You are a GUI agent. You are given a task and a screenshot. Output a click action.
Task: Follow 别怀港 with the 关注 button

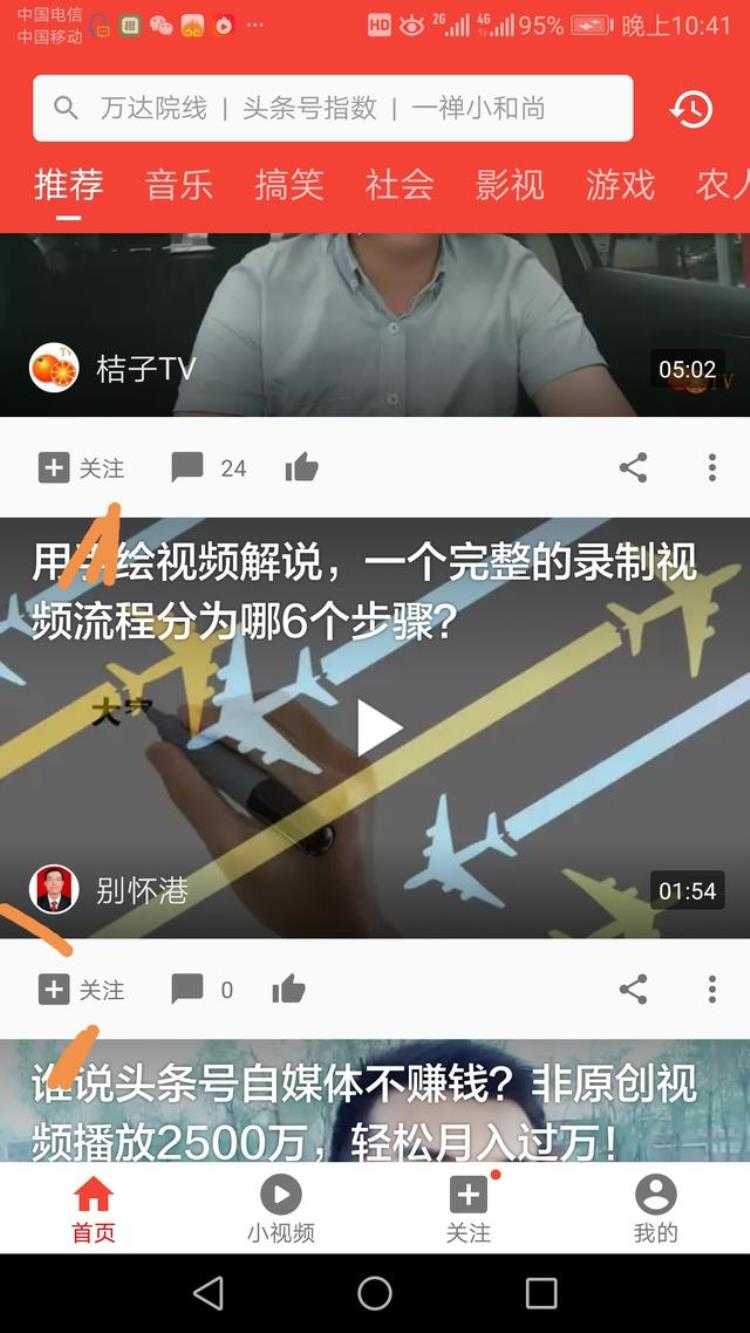81,990
